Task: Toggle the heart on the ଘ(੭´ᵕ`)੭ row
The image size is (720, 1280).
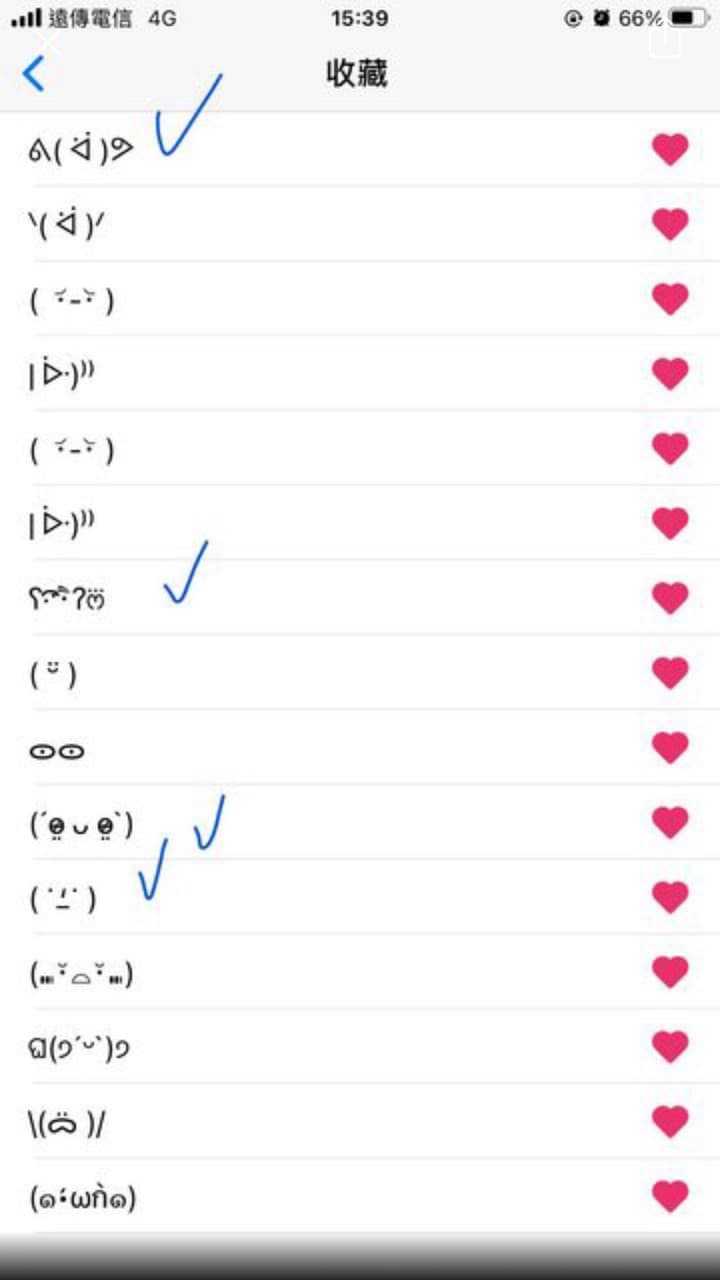Action: click(x=670, y=1046)
